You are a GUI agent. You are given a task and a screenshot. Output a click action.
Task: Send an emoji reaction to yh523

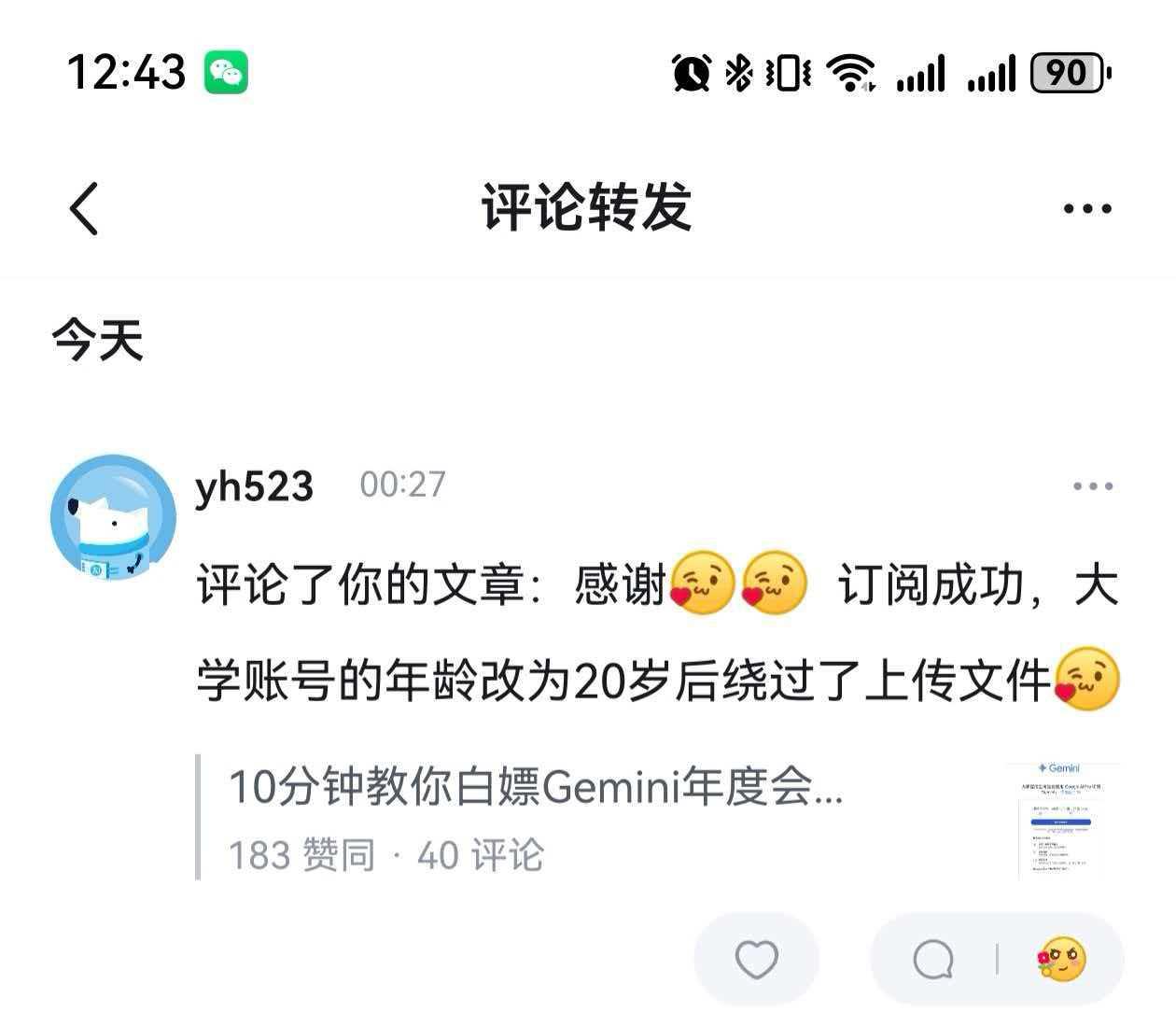(x=1062, y=959)
